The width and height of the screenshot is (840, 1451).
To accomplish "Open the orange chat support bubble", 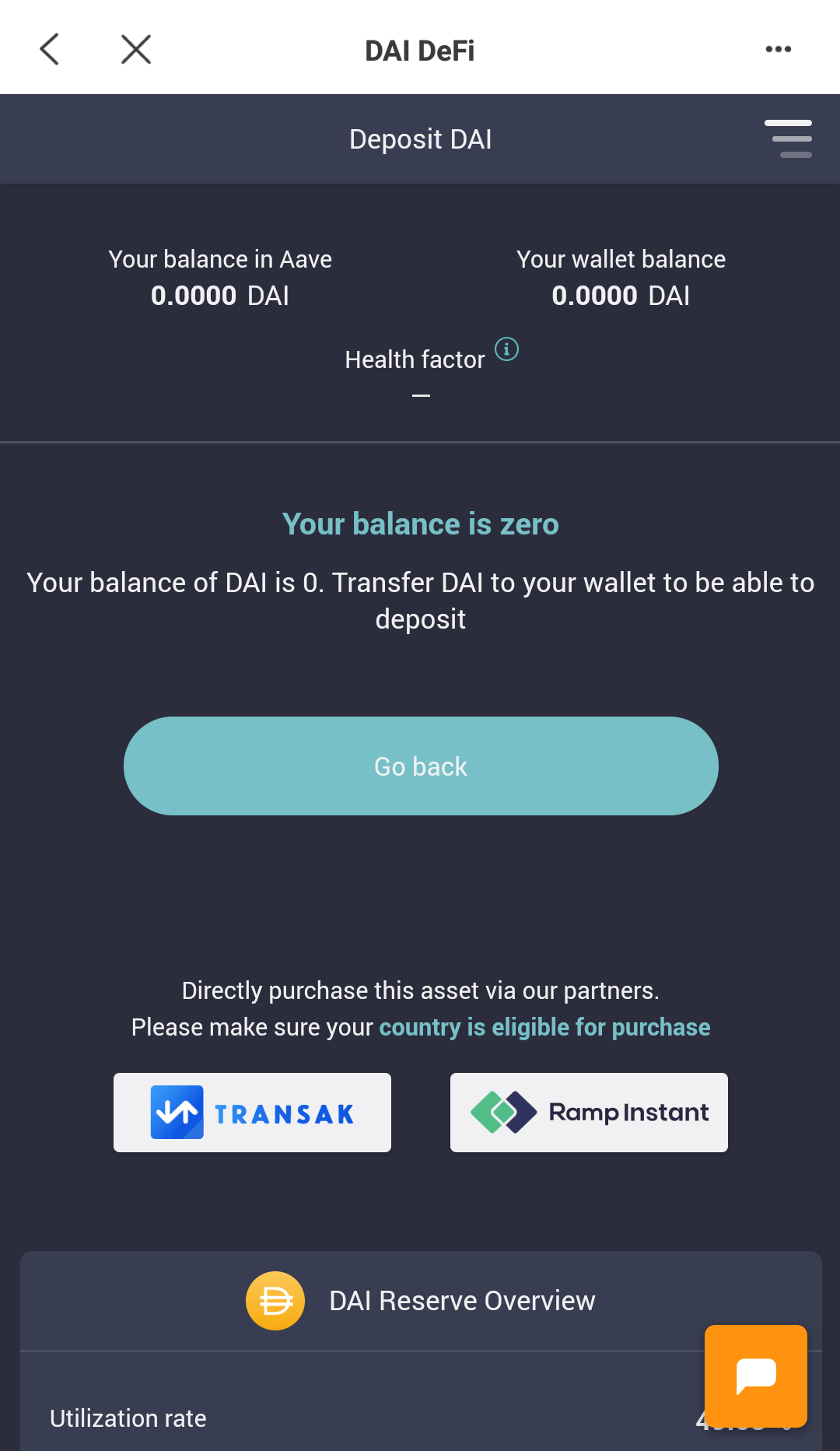I will (x=755, y=1376).
